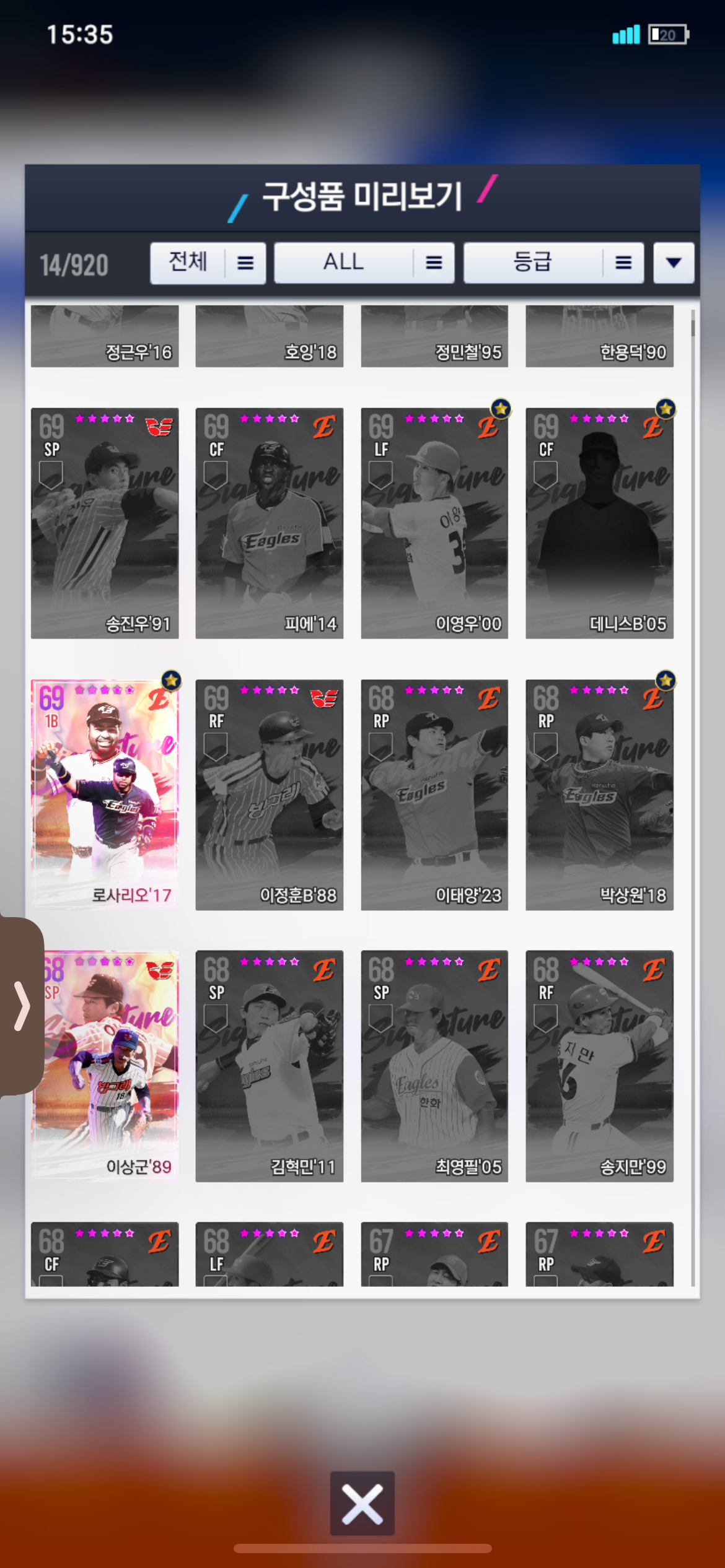Screen dimensions: 725x1568
Task: View the 데니스B'05 player card
Action: 599,523
